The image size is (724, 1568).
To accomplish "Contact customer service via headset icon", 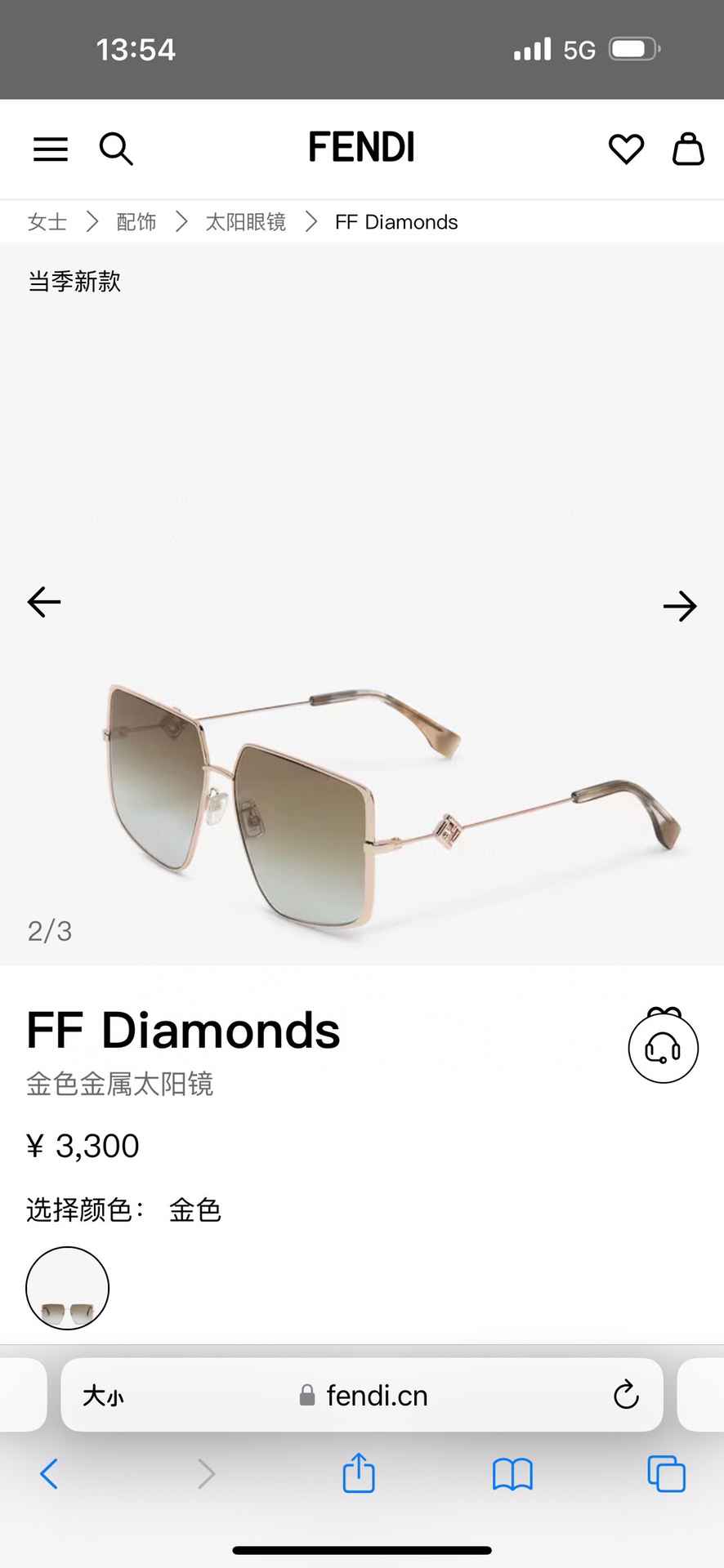I will 663,1048.
